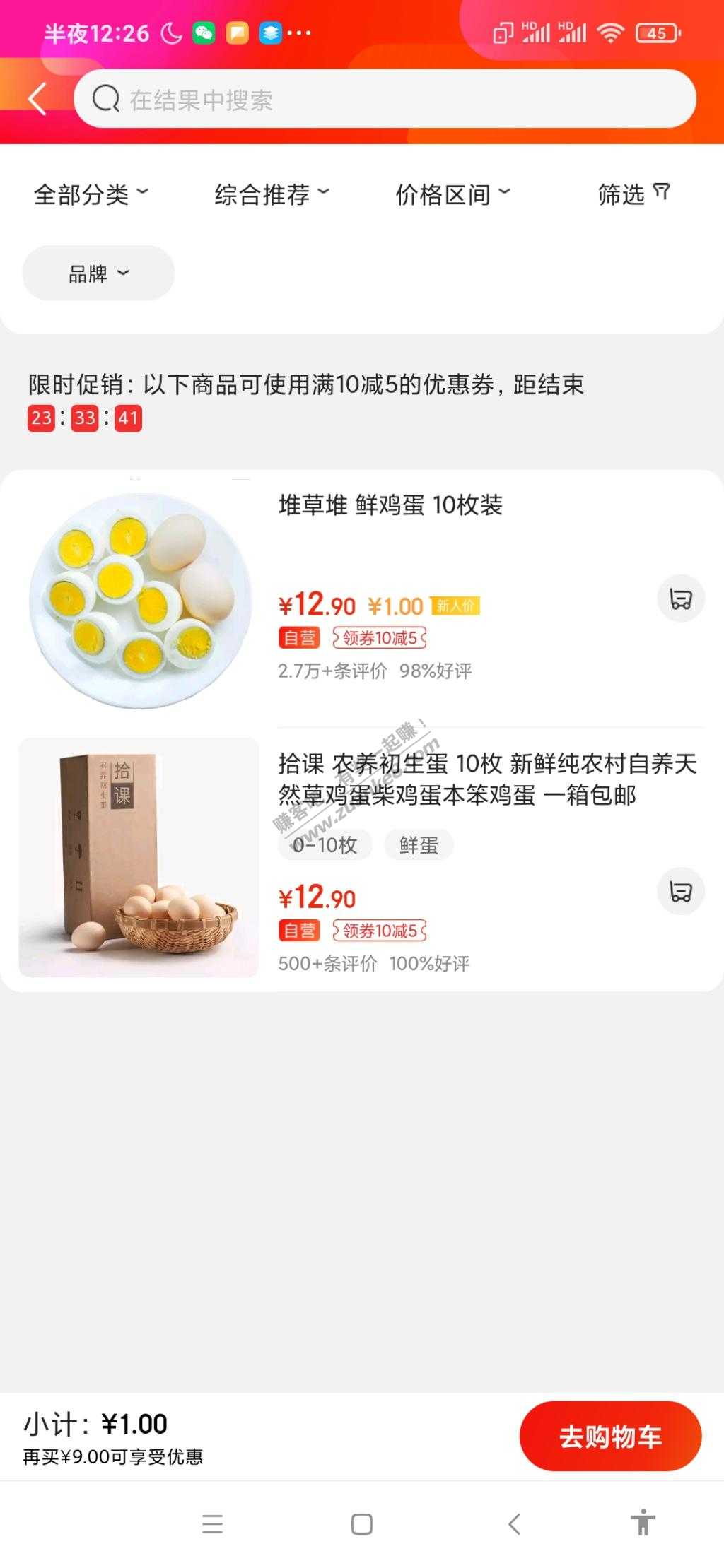
Task: Open the system recent apps menu
Action: pyautogui.click(x=212, y=1524)
